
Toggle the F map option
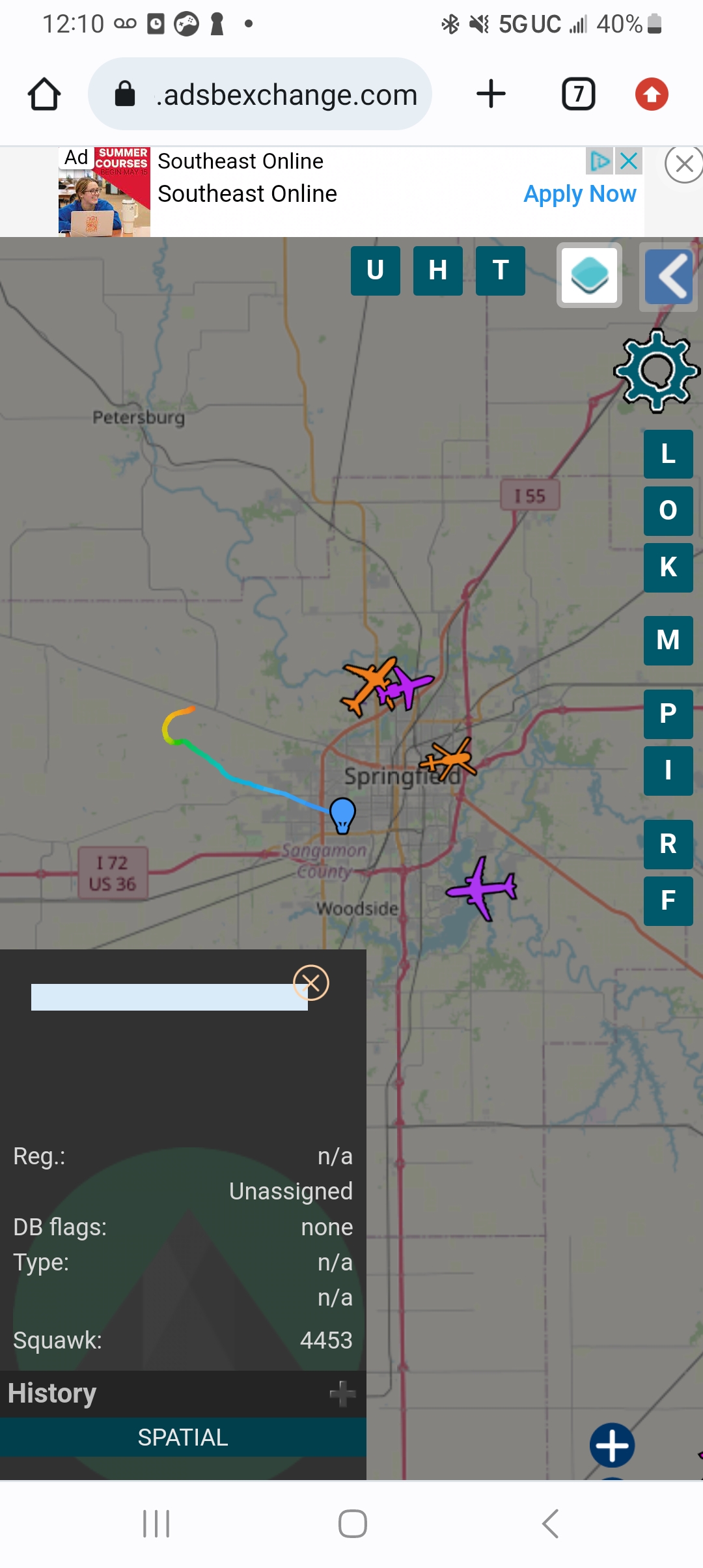(669, 901)
